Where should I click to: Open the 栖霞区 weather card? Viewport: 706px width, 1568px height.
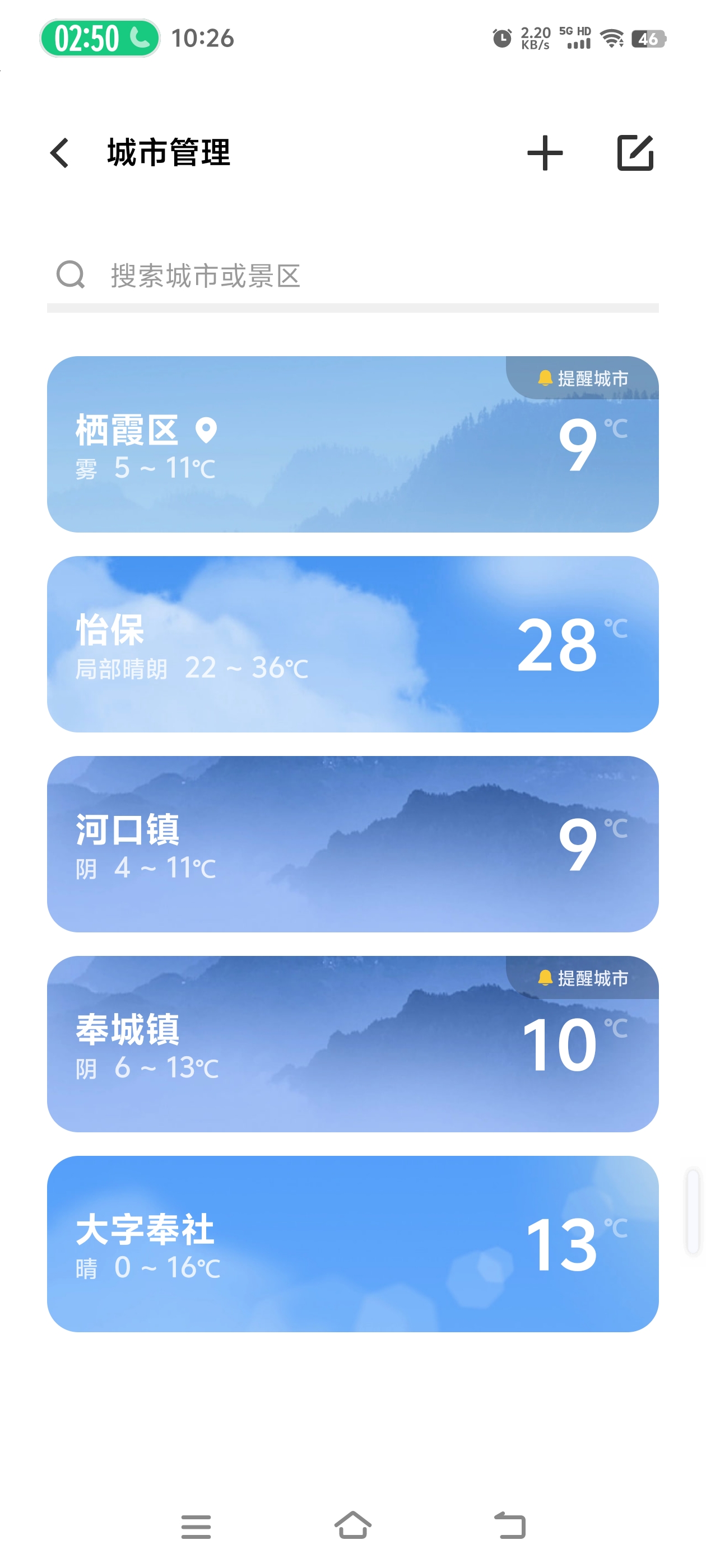coord(352,444)
